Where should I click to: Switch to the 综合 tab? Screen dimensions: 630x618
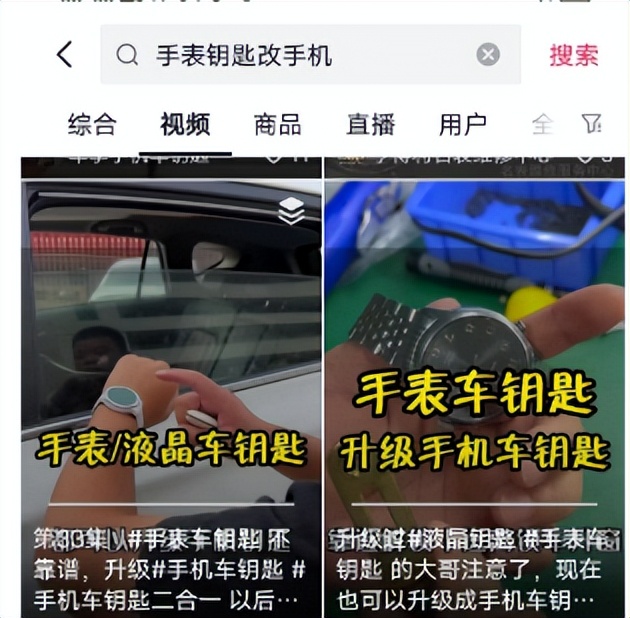click(x=92, y=124)
